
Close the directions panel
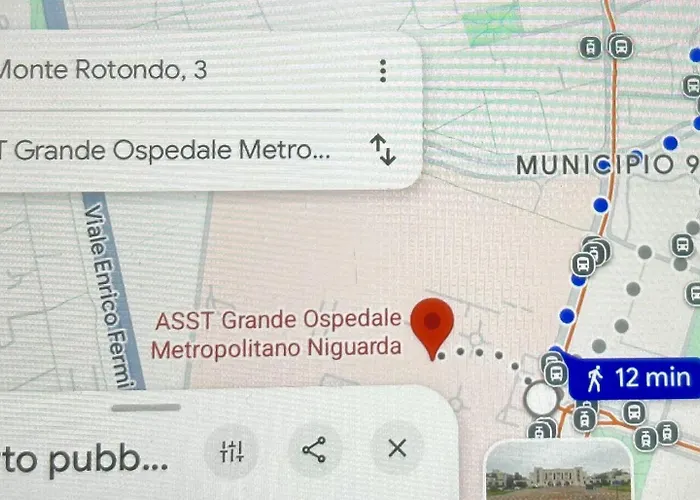point(397,449)
